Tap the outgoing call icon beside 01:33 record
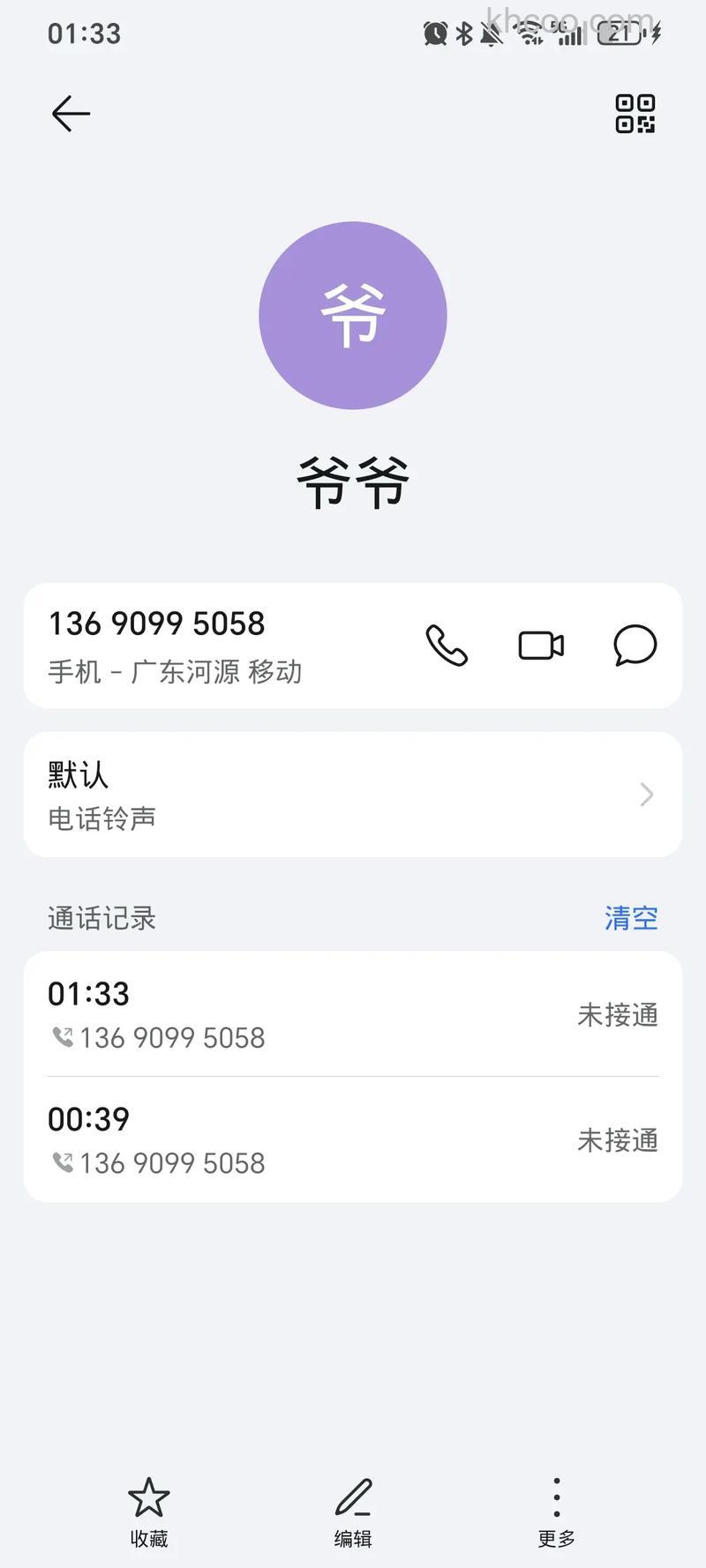The height and width of the screenshot is (1568, 706). click(x=62, y=1038)
